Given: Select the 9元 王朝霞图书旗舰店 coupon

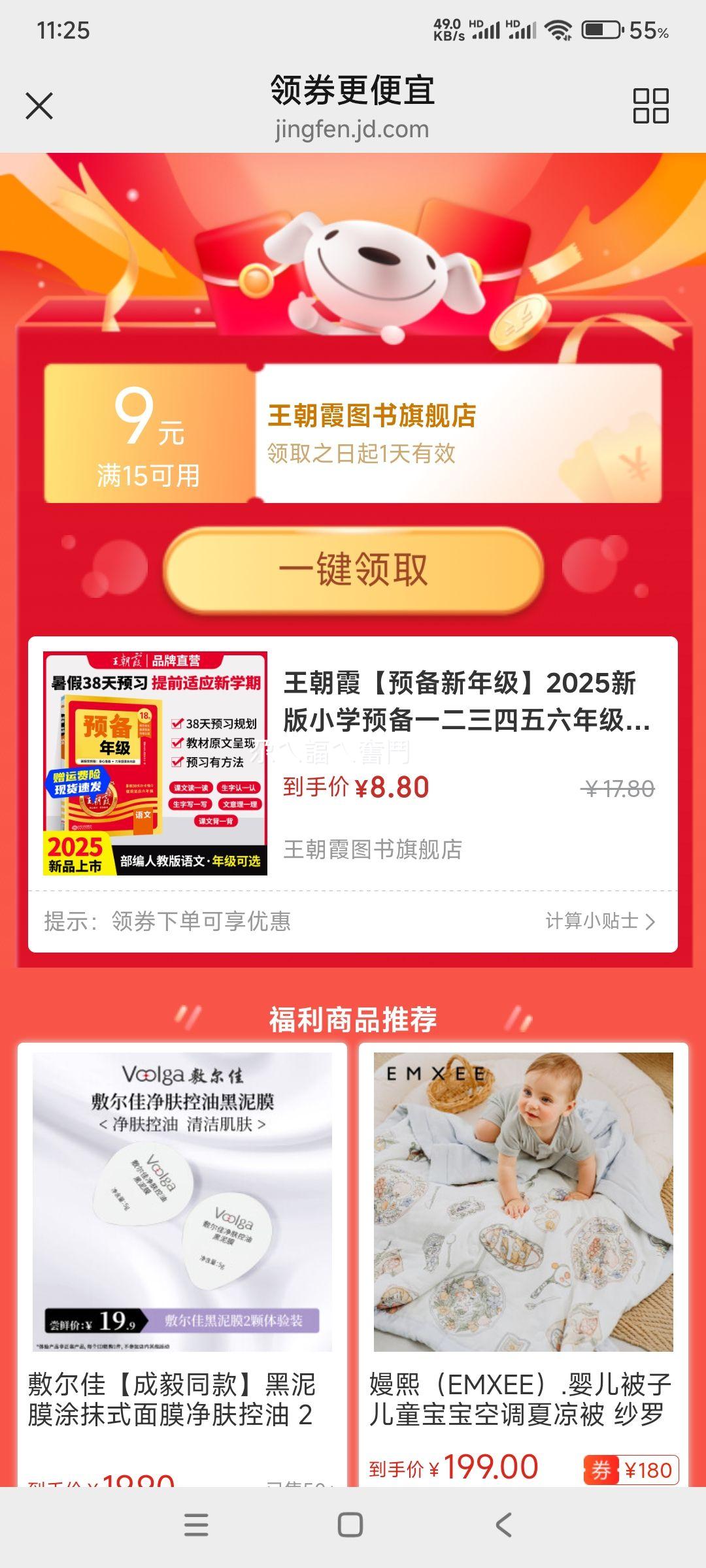Looking at the screenshot, I should 353,433.
